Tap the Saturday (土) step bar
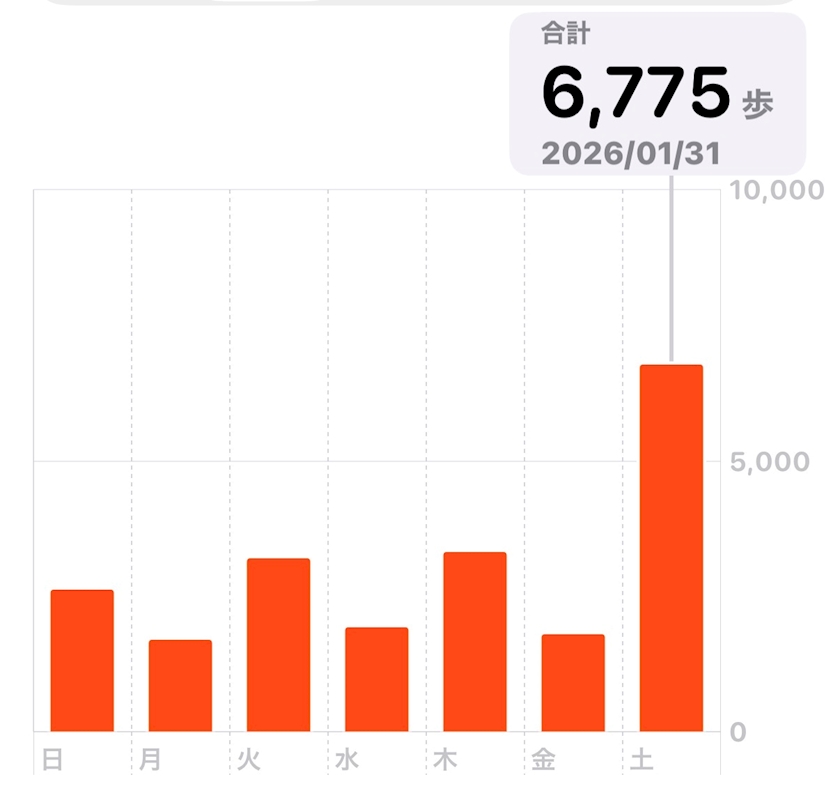The width and height of the screenshot is (840, 800). tap(671, 548)
